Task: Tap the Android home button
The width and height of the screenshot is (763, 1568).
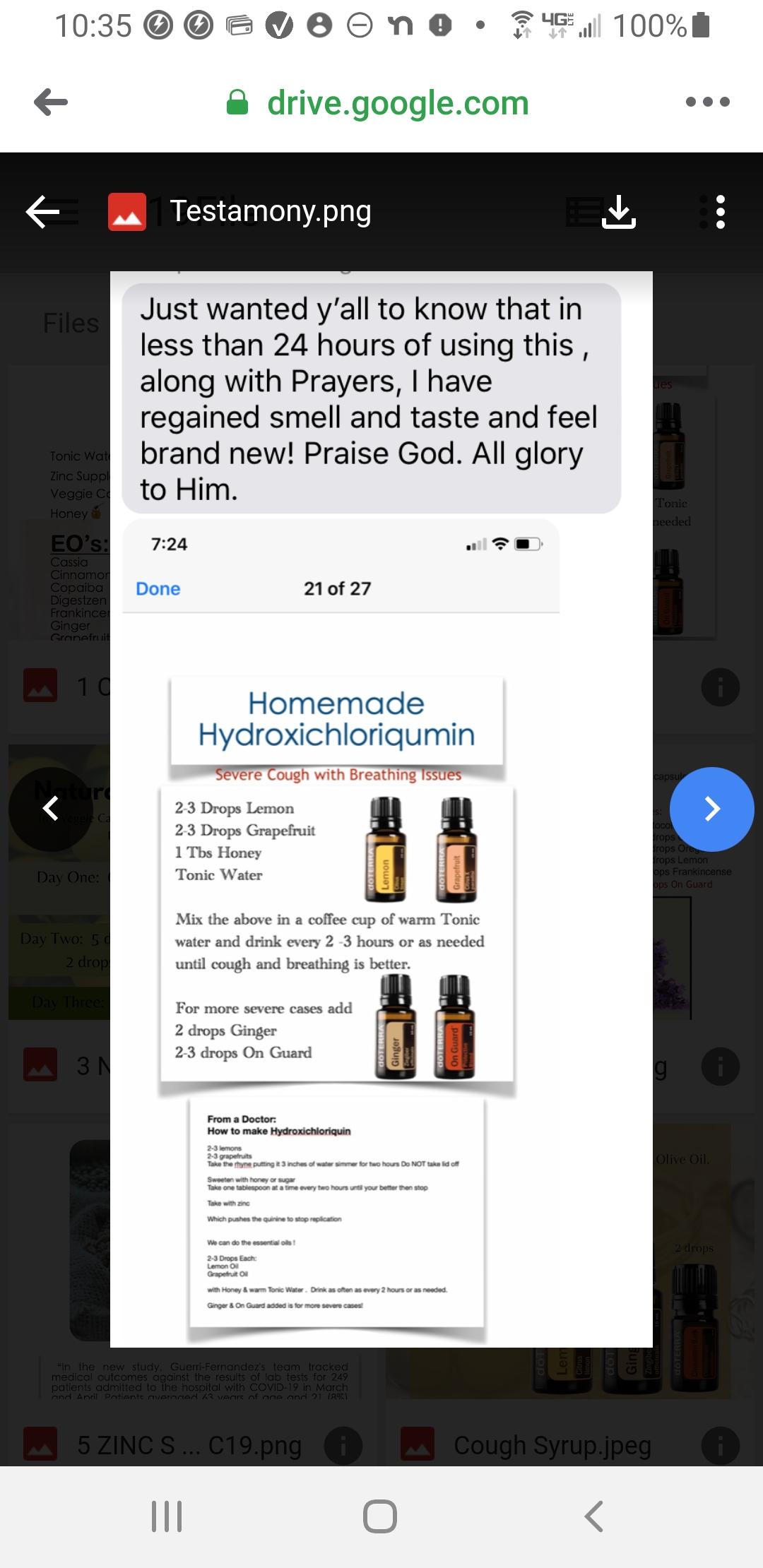Action: 380,1516
